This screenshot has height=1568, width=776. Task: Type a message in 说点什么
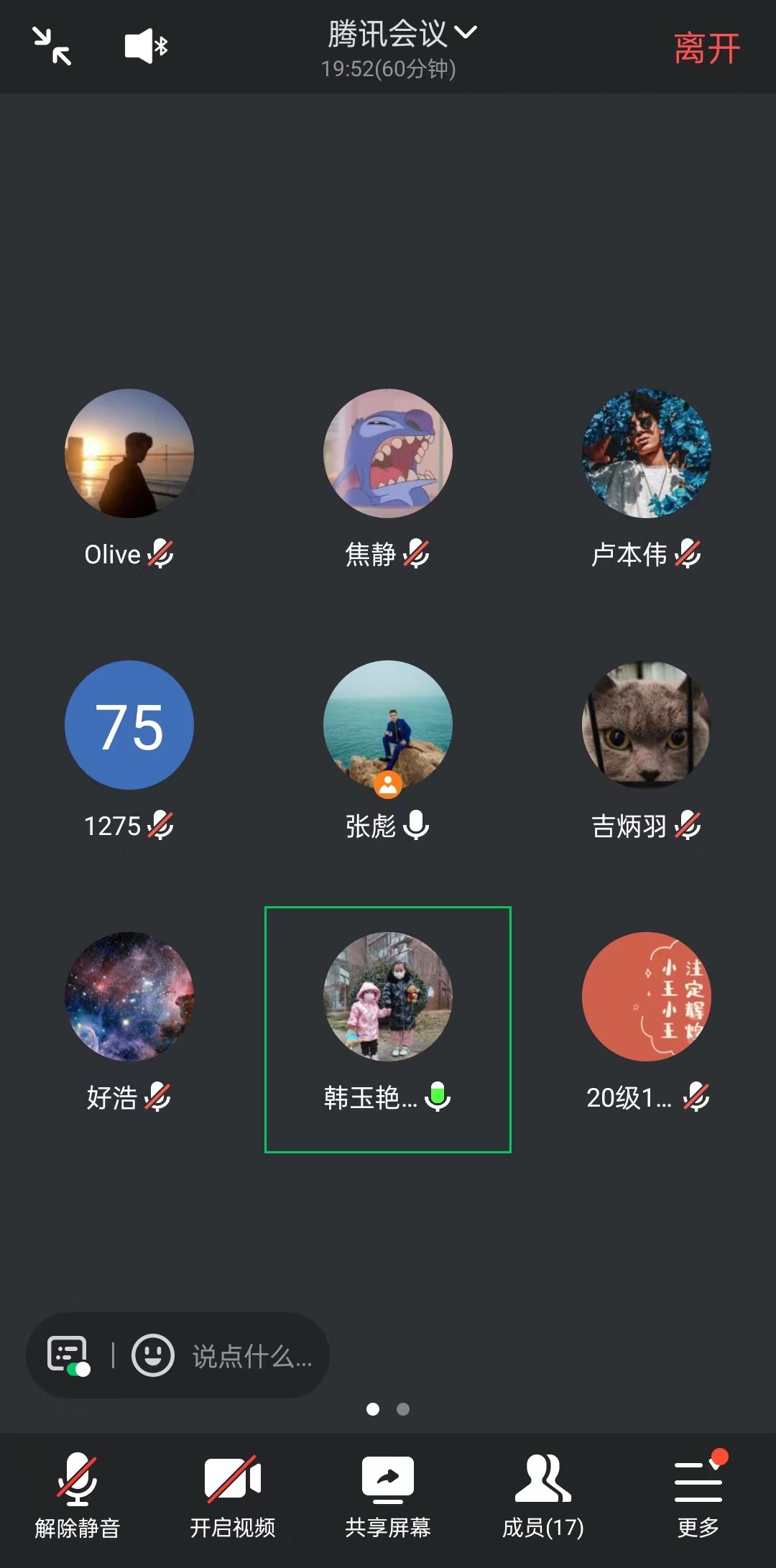(251, 1357)
